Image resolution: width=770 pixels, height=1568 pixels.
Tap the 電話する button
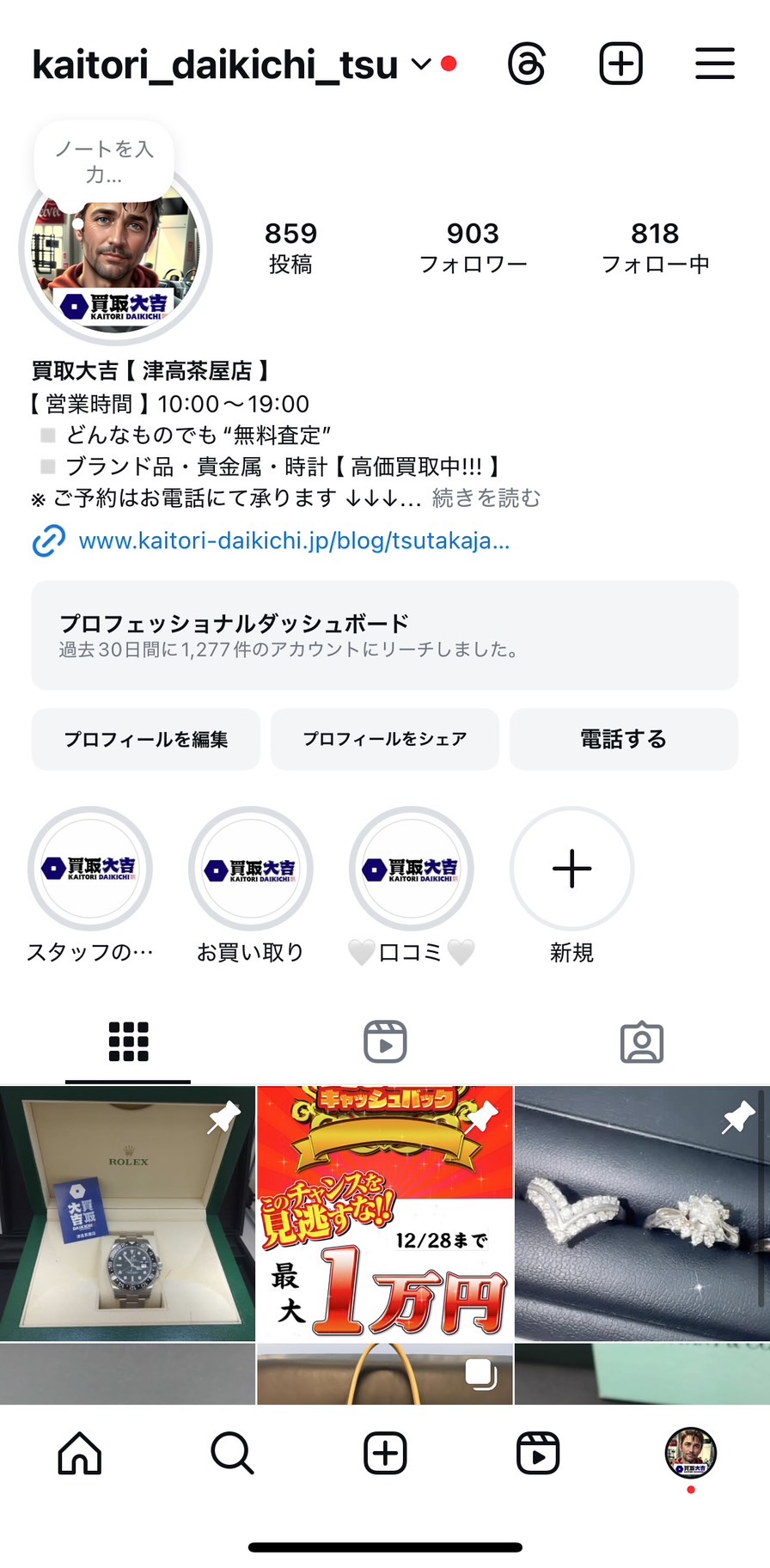tap(624, 739)
